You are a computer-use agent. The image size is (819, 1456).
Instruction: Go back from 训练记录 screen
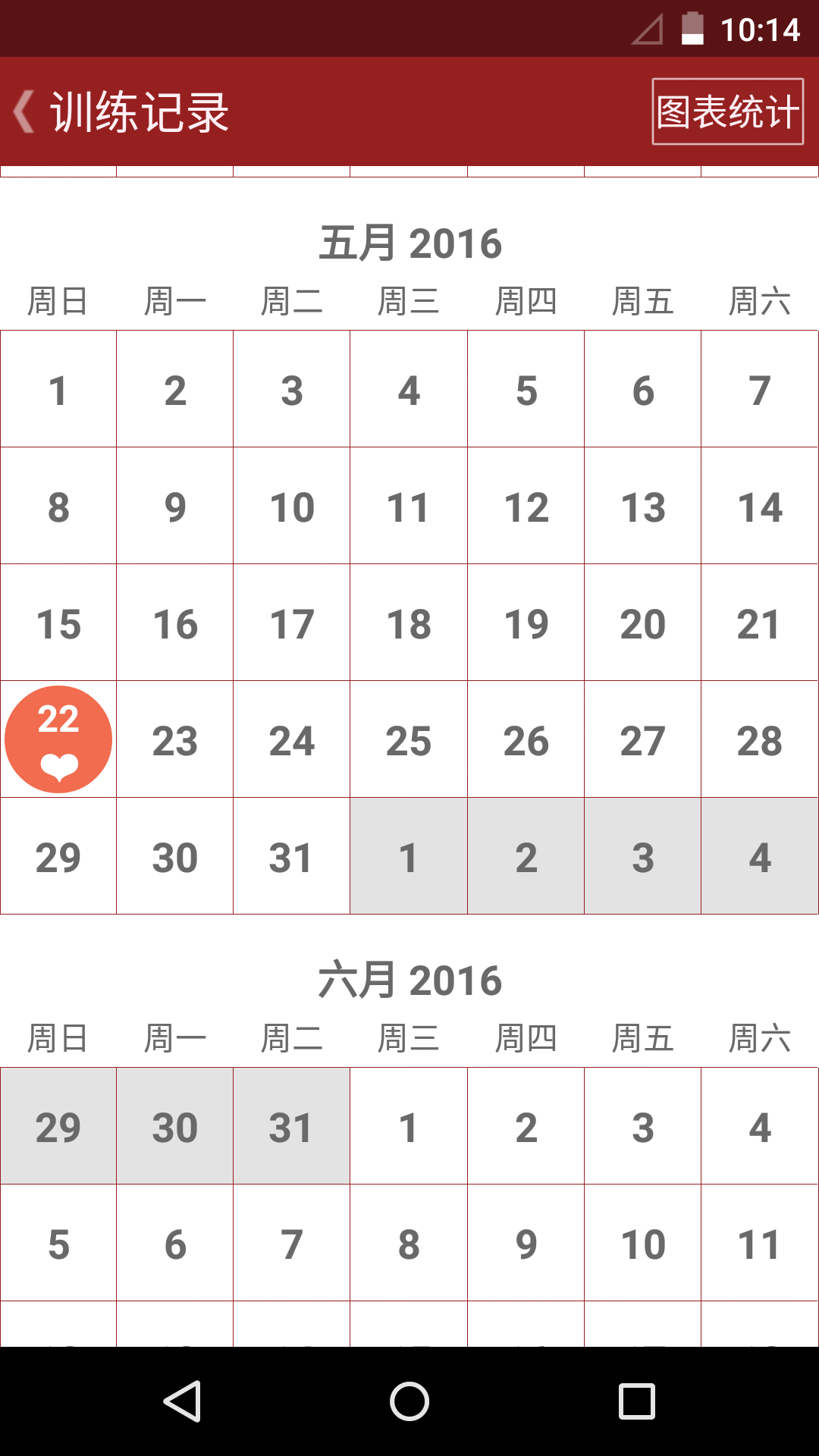click(x=24, y=112)
